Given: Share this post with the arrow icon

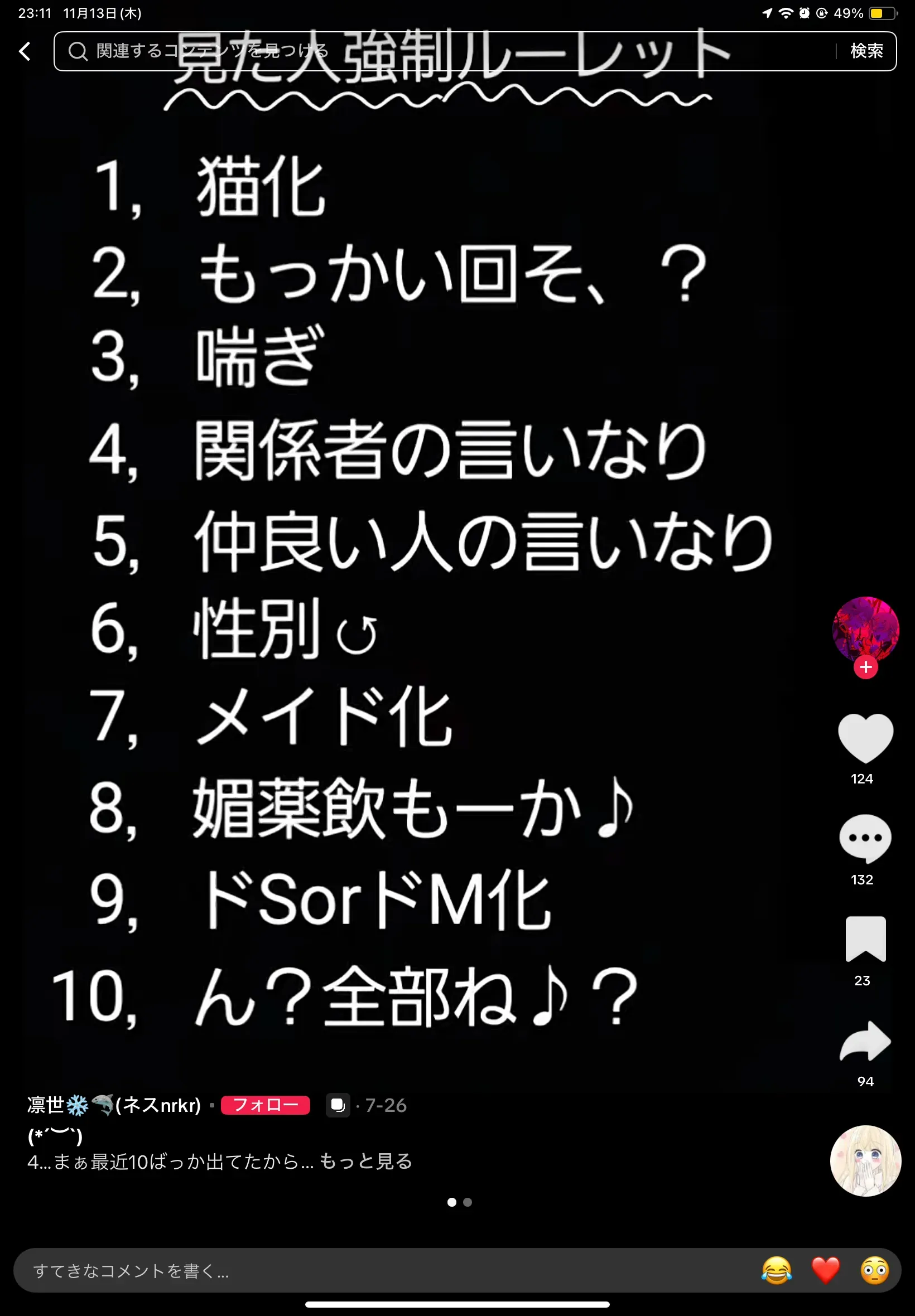Looking at the screenshot, I should (x=865, y=1041).
